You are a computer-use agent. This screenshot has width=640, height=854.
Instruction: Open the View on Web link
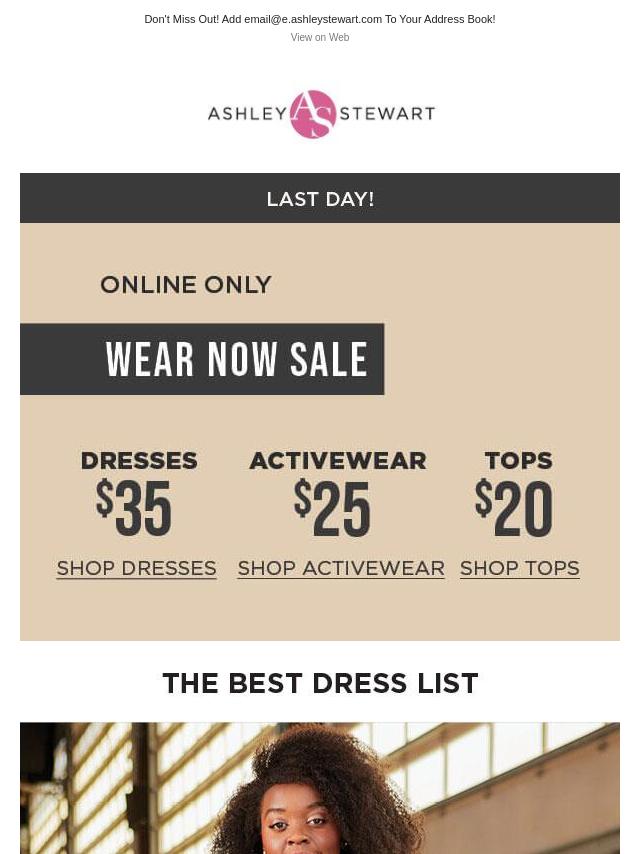tap(319, 38)
